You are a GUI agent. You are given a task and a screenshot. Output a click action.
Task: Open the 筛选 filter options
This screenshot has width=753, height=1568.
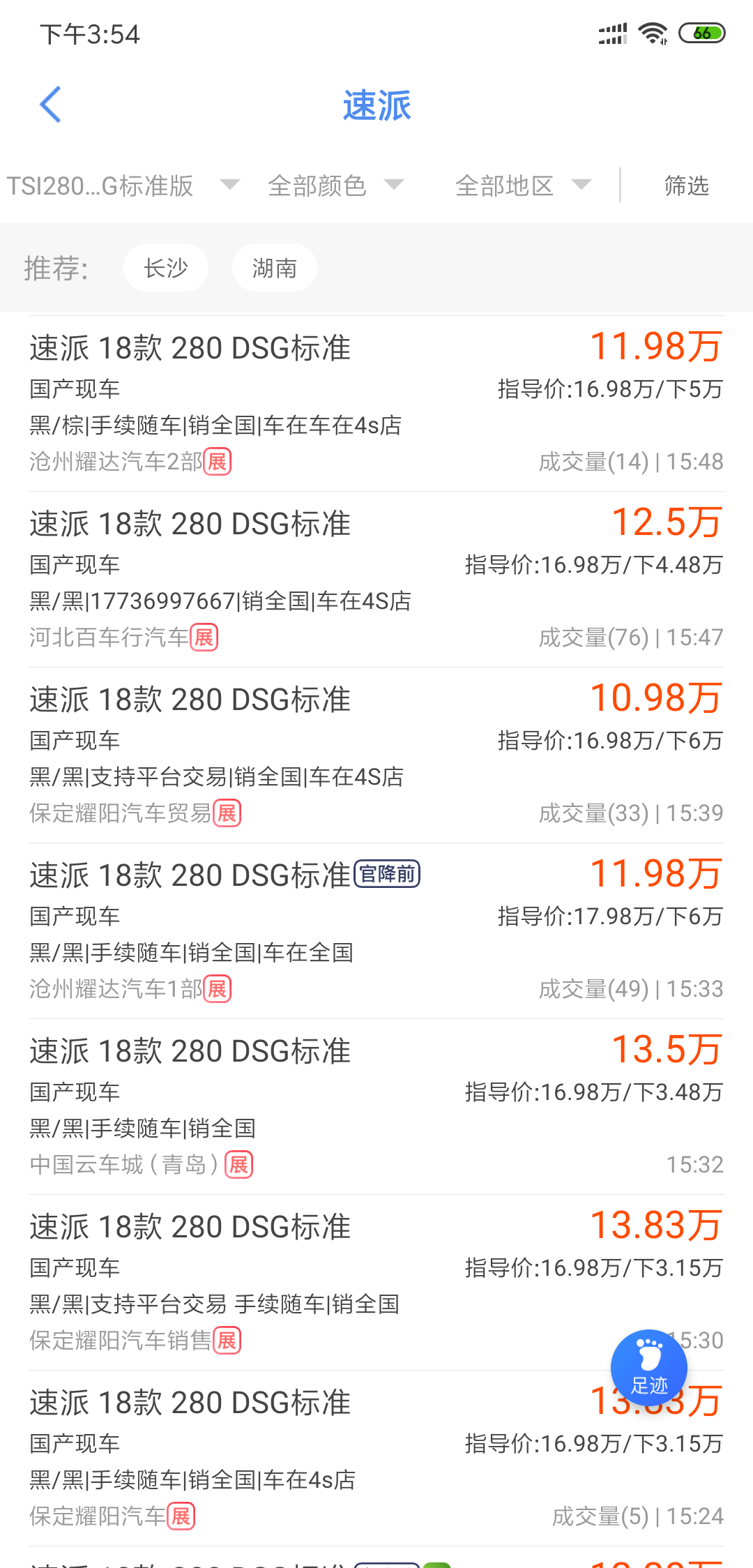click(x=686, y=186)
